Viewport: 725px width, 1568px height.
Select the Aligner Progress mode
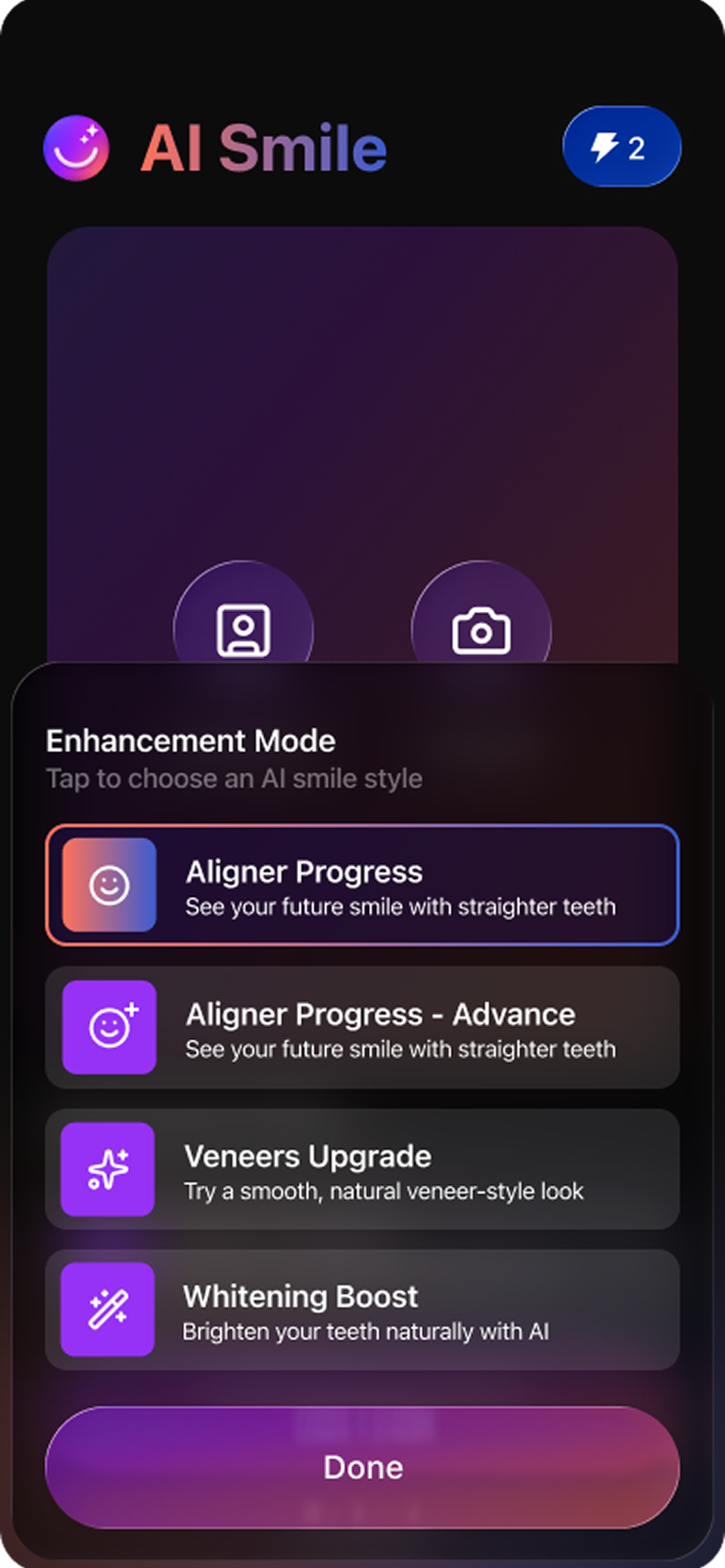coord(362,885)
